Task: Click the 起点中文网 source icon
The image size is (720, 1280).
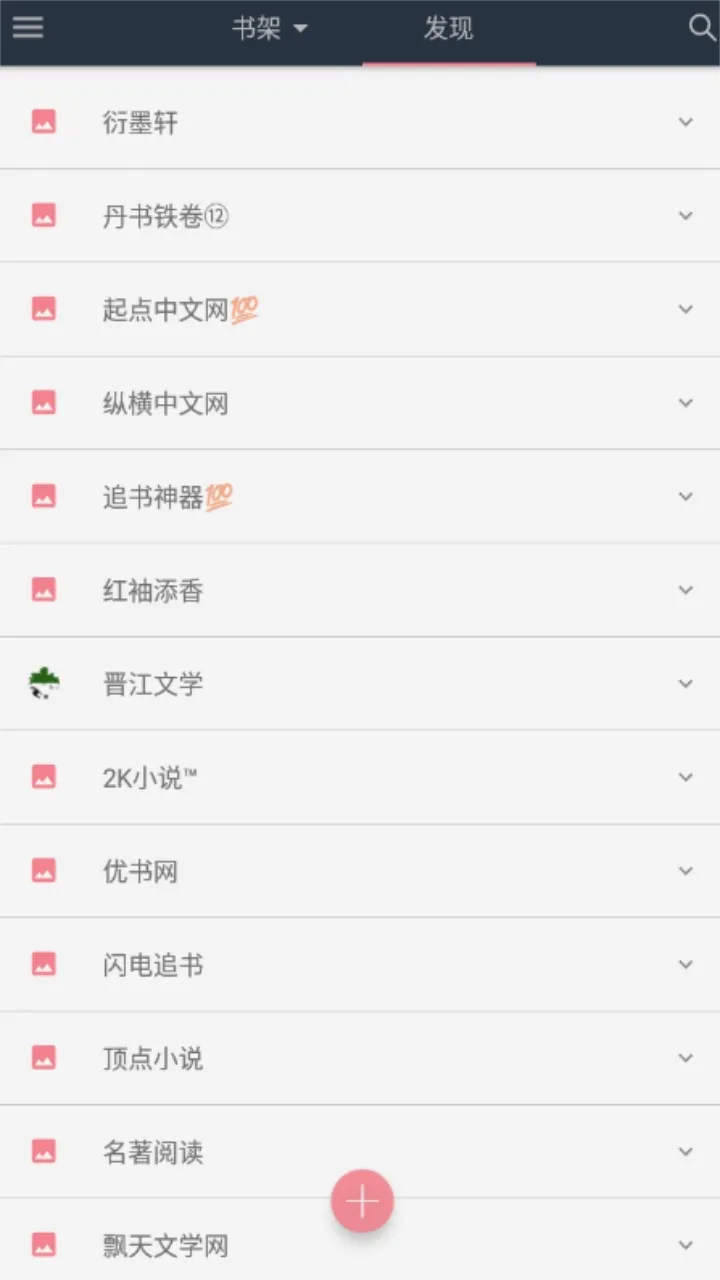Action: point(43,309)
